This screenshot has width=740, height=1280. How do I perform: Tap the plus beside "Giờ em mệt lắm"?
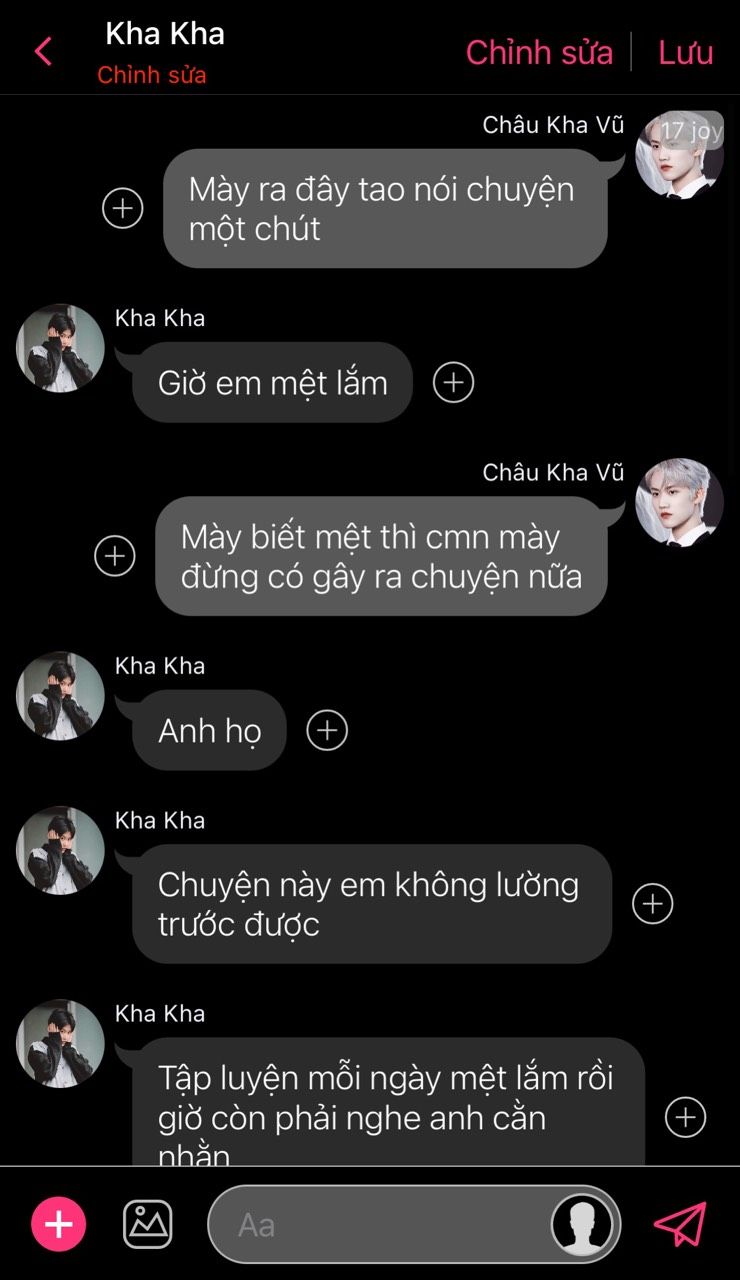click(x=453, y=382)
